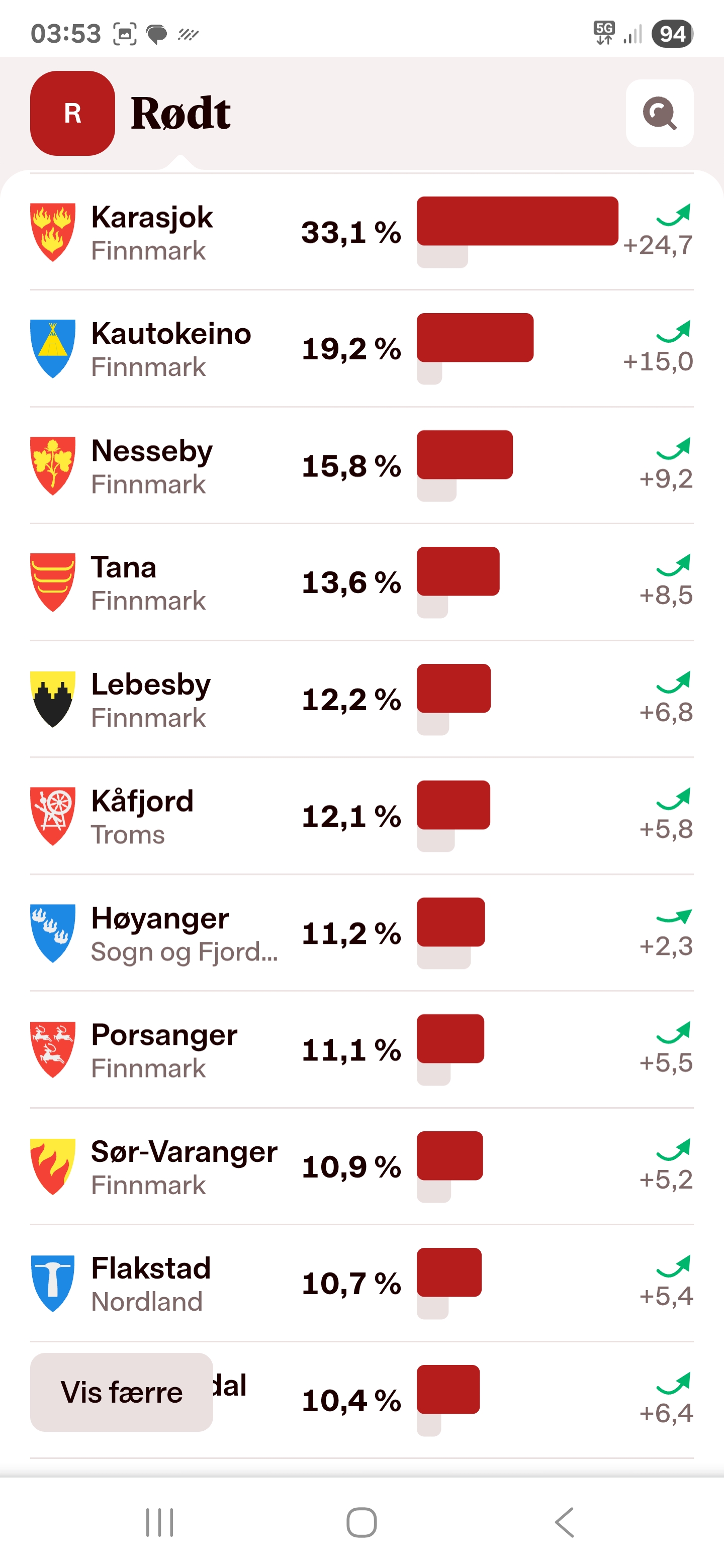Open Flakstad in Nordland
Viewport: 724px width, 1568px height.
click(361, 1284)
